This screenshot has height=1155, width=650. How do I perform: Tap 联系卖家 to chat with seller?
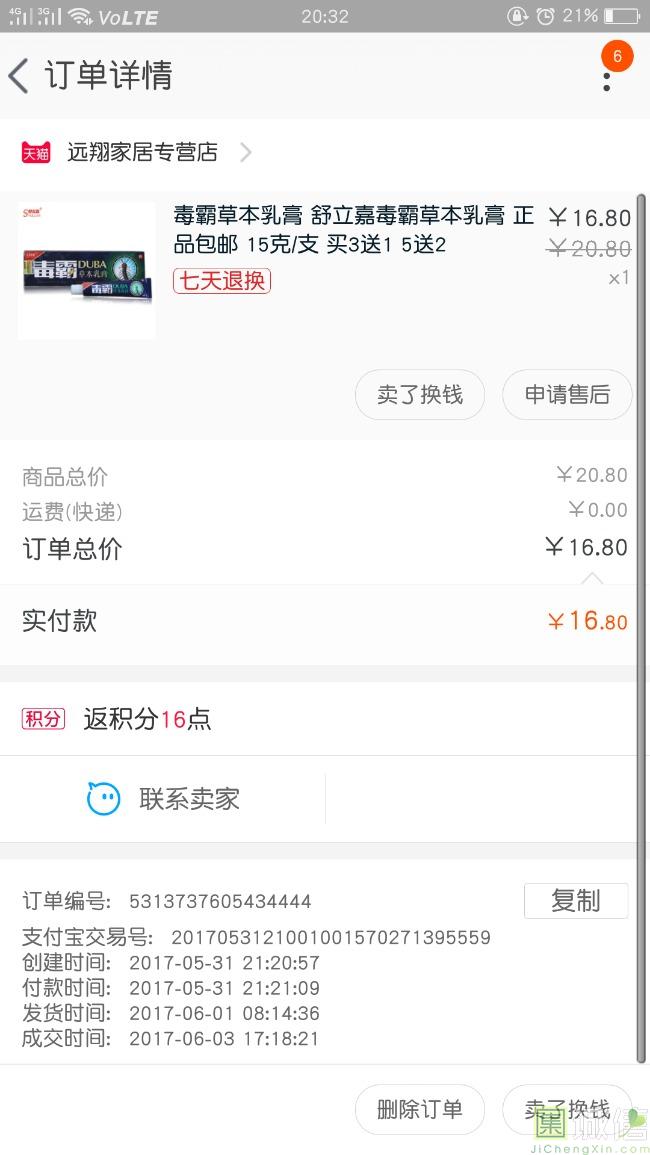click(x=163, y=799)
